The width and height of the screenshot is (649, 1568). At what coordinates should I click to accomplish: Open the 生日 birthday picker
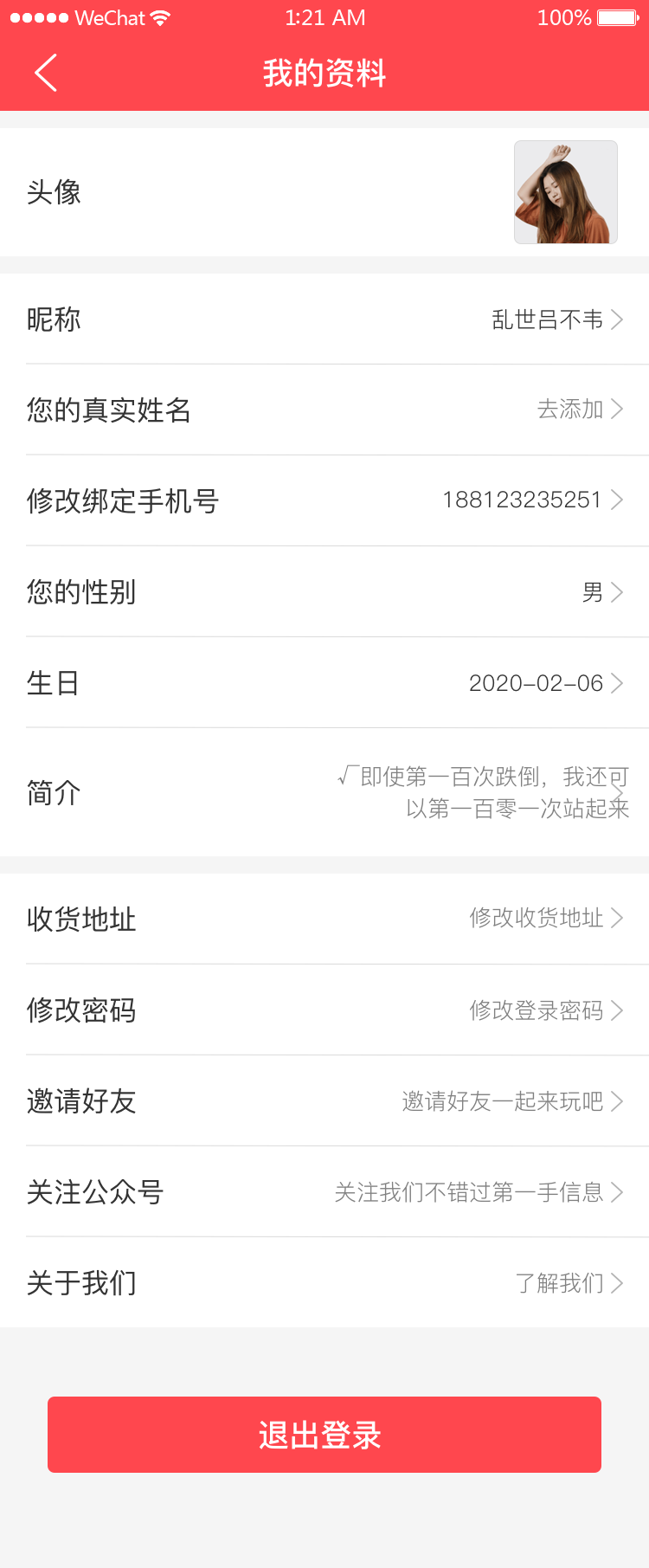tap(324, 683)
